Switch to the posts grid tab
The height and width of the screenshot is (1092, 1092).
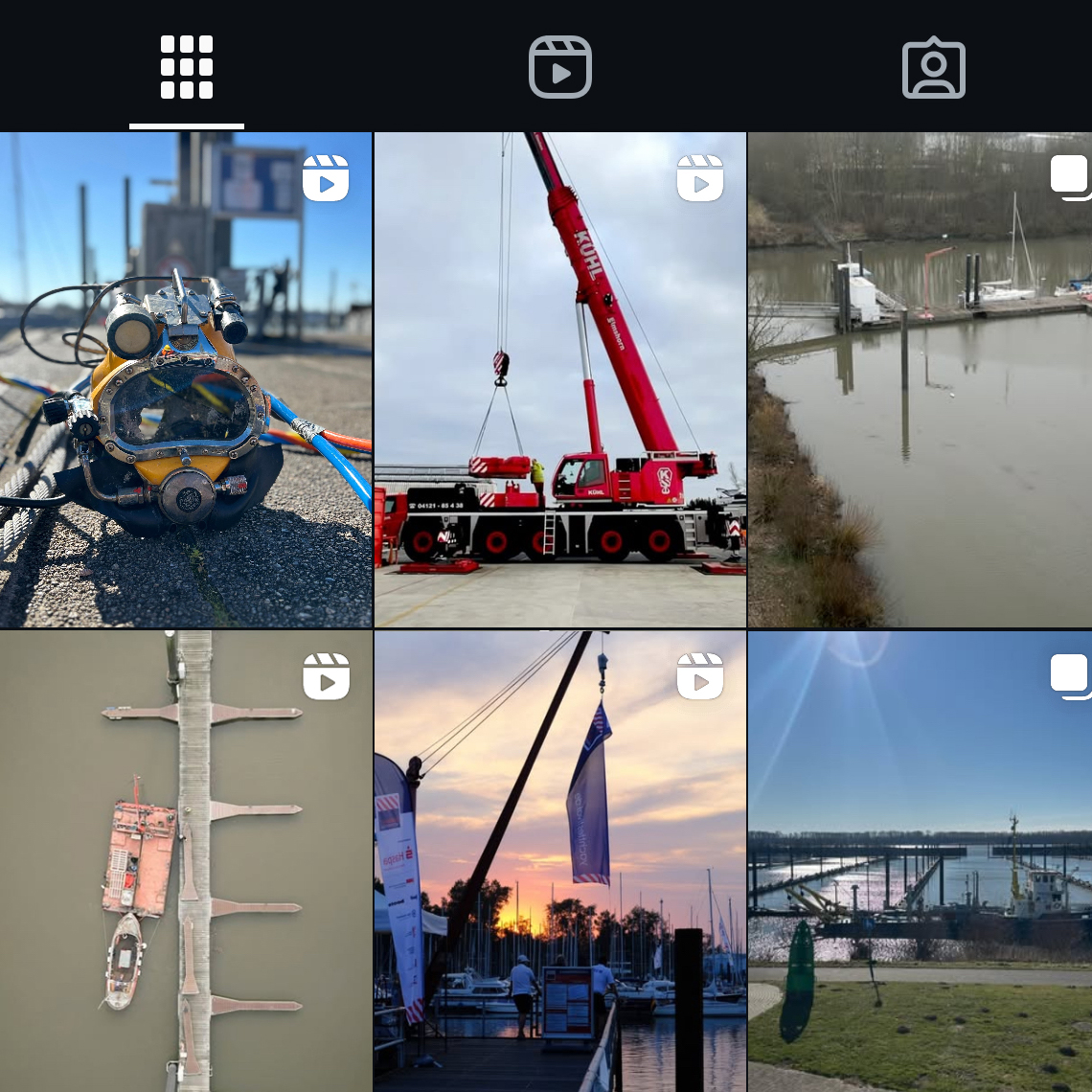(187, 67)
